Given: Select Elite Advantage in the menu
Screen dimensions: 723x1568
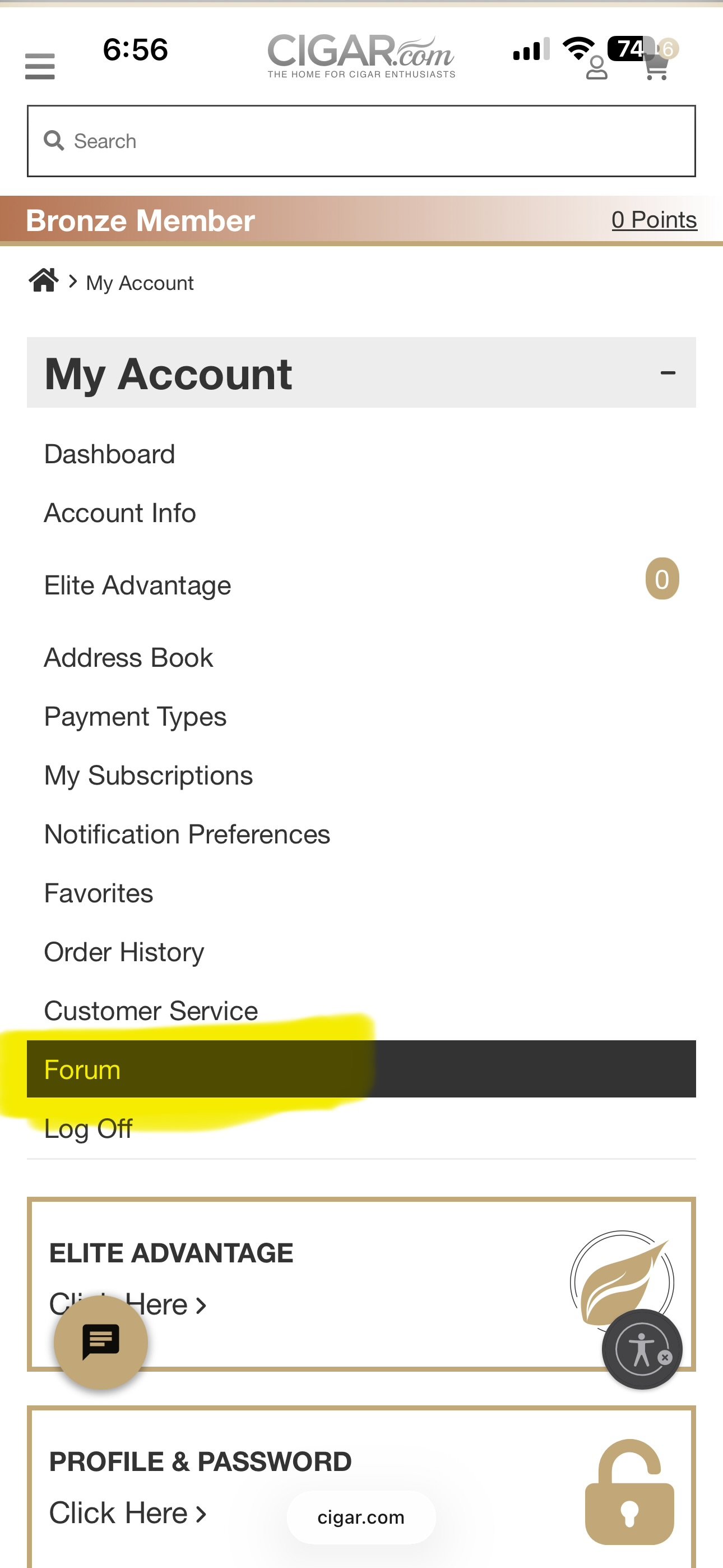Looking at the screenshot, I should (x=137, y=585).
